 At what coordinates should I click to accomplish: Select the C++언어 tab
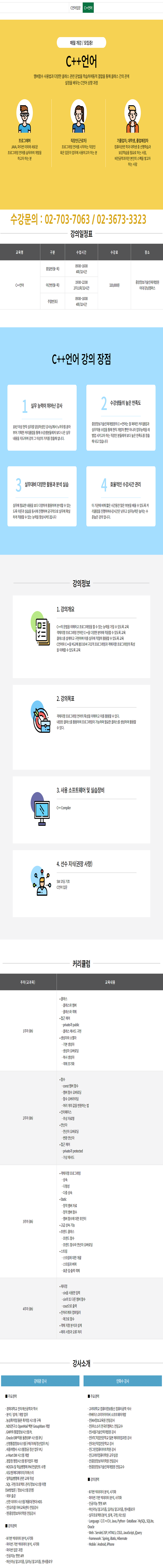(x=88, y=8)
